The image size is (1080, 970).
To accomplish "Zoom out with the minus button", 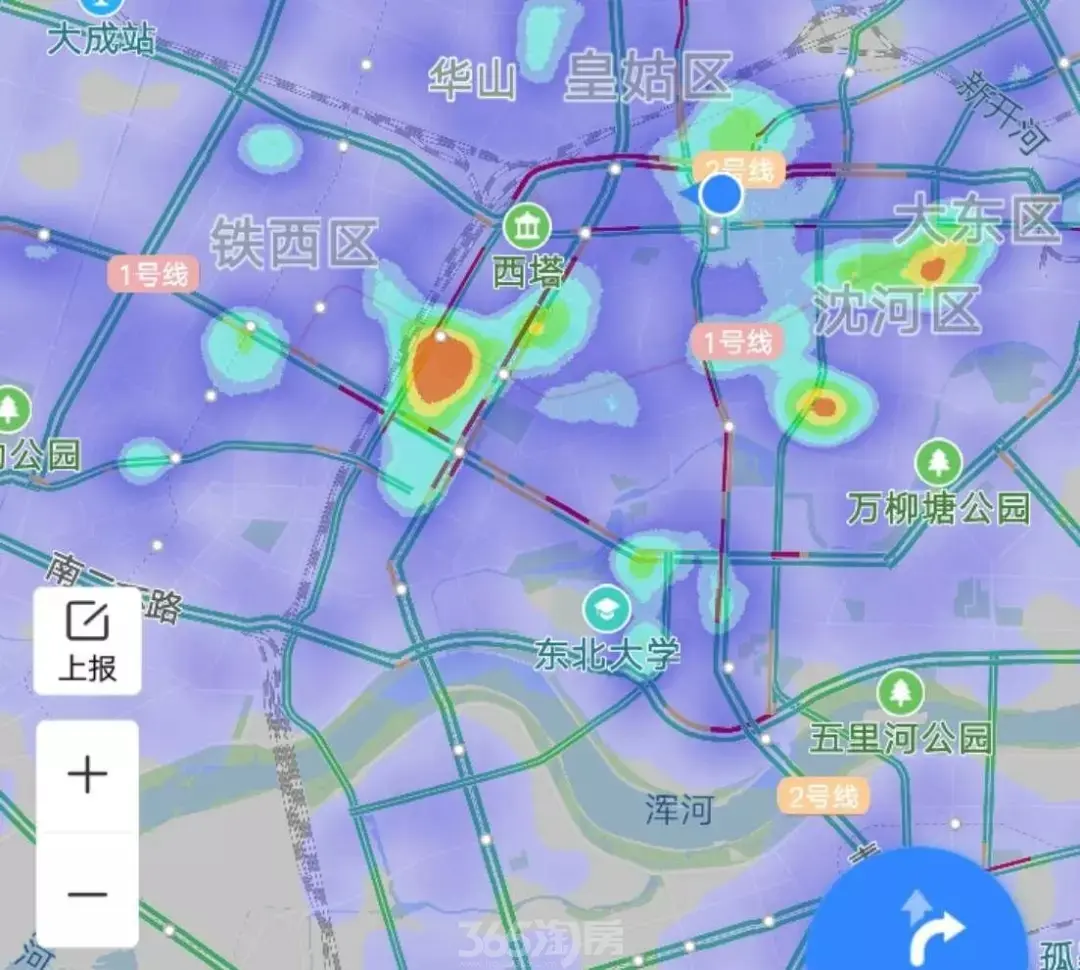I will (87, 893).
